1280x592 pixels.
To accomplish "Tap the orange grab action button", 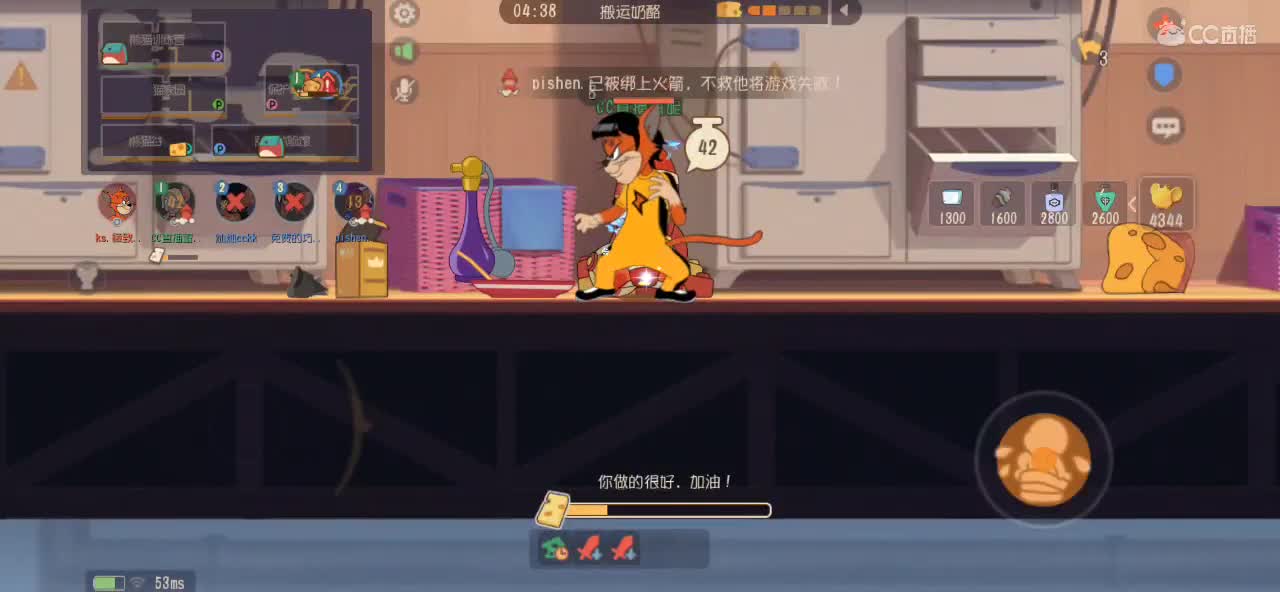I will click(x=1043, y=459).
